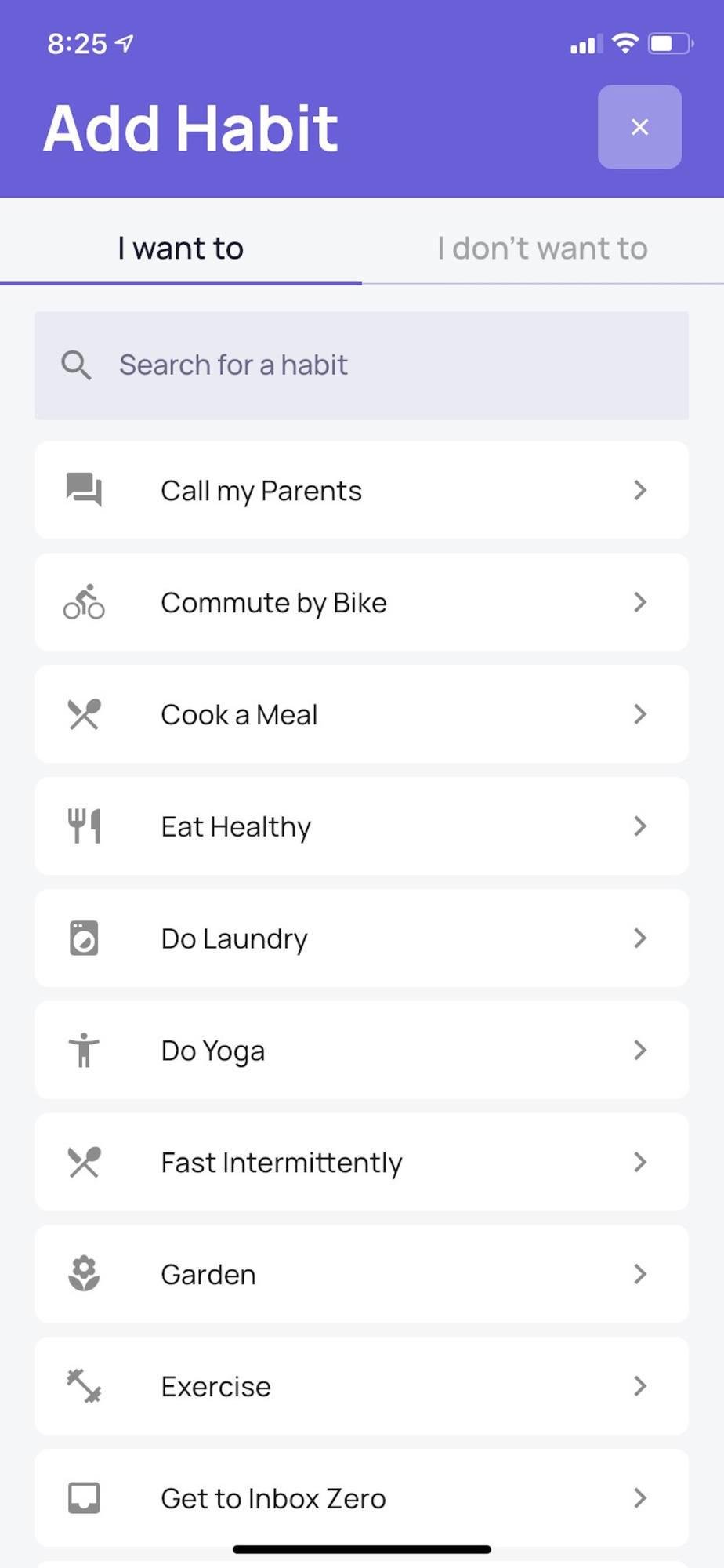The width and height of the screenshot is (724, 1568).
Task: Open the Call my Parents habit
Action: pos(362,490)
